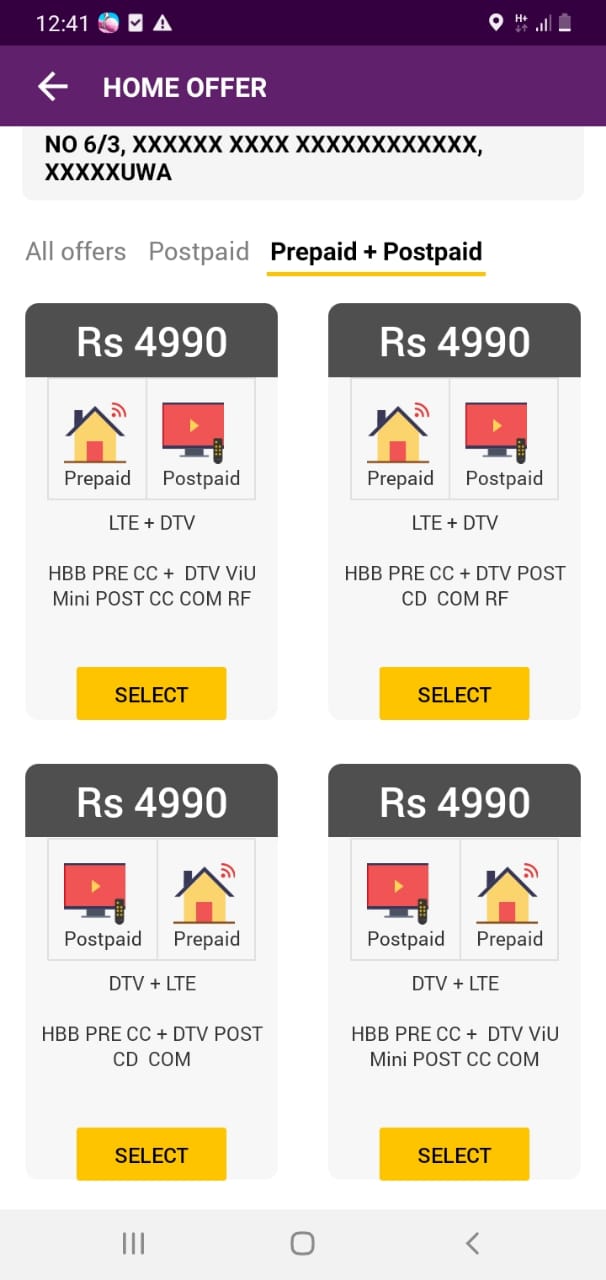Image resolution: width=606 pixels, height=1280 pixels.
Task: Tap the system home button
Action: click(302, 1243)
